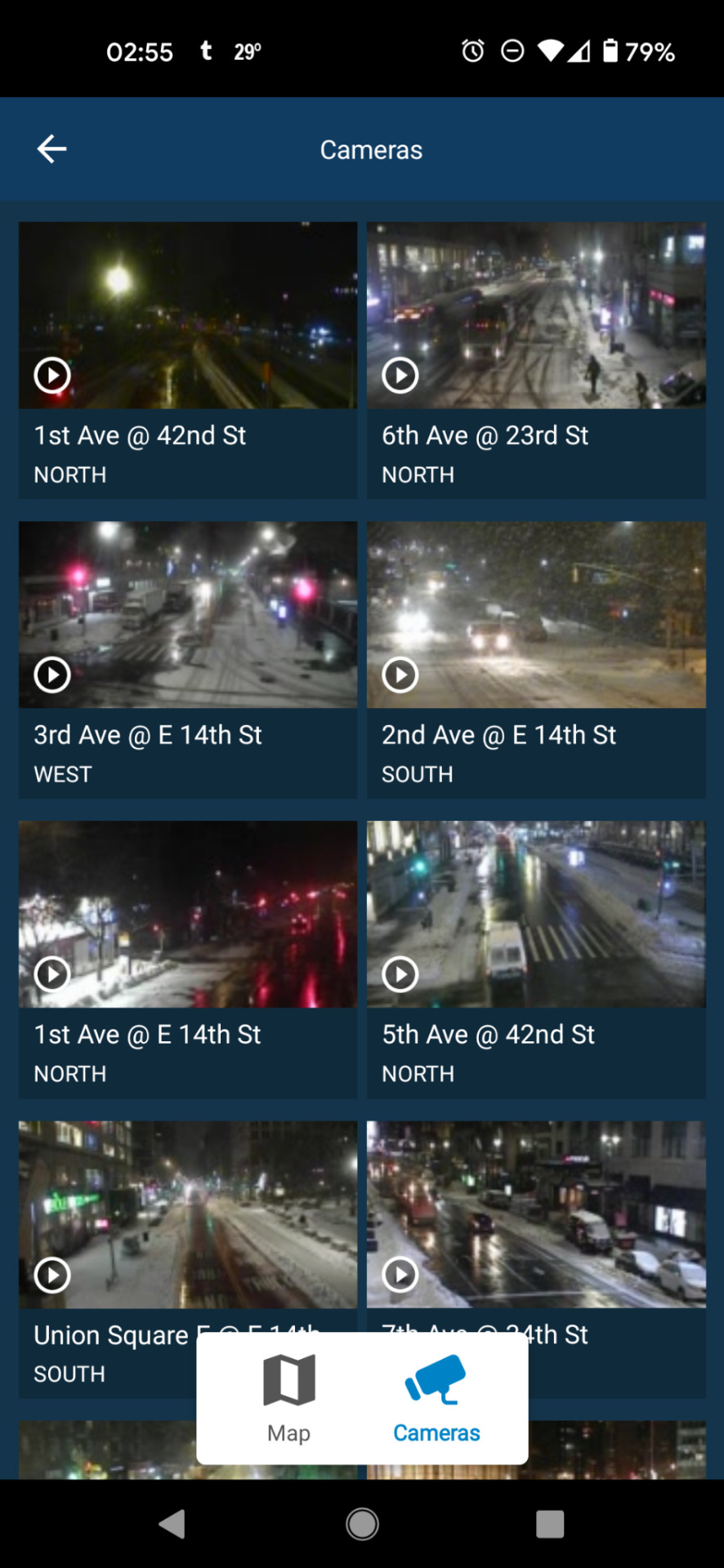The width and height of the screenshot is (724, 1568).
Task: Open the system recent apps view
Action: tap(550, 1524)
